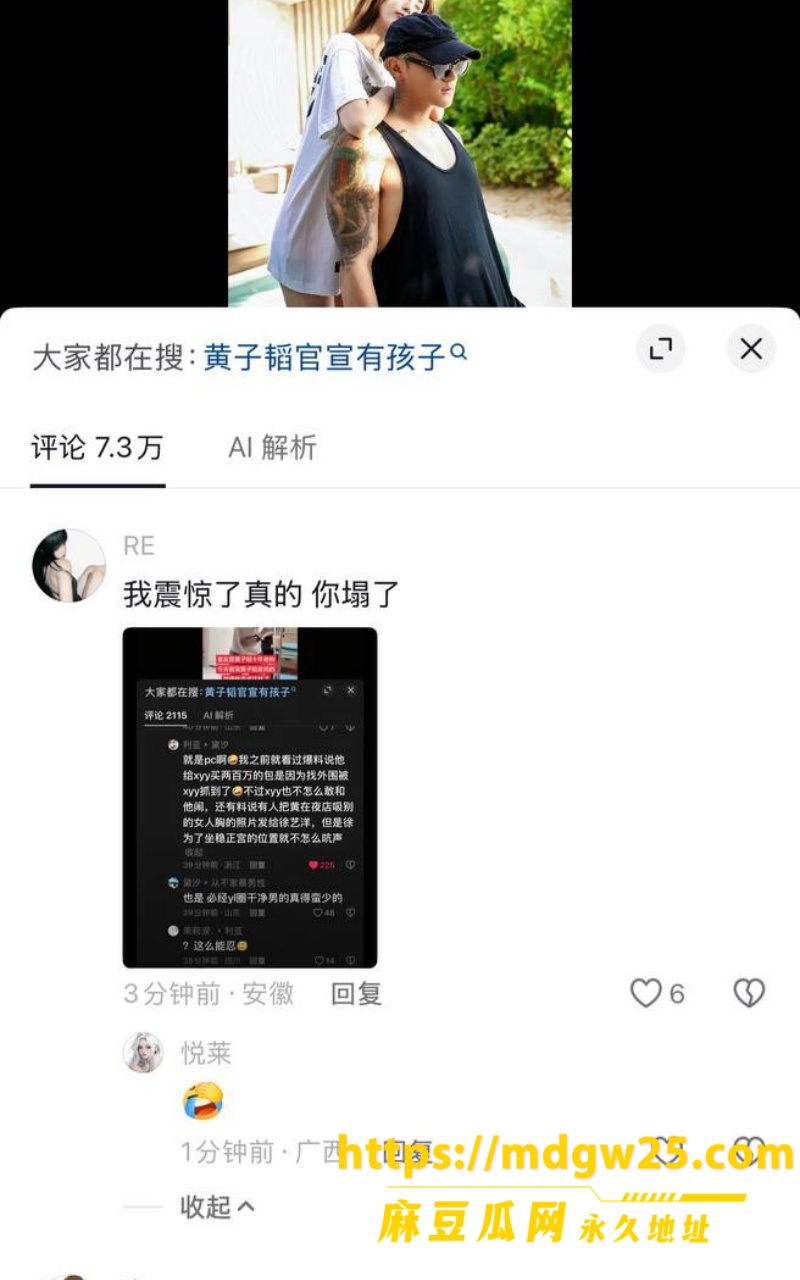Switch to the AI 解析 tab
This screenshot has width=800, height=1280.
272,447
